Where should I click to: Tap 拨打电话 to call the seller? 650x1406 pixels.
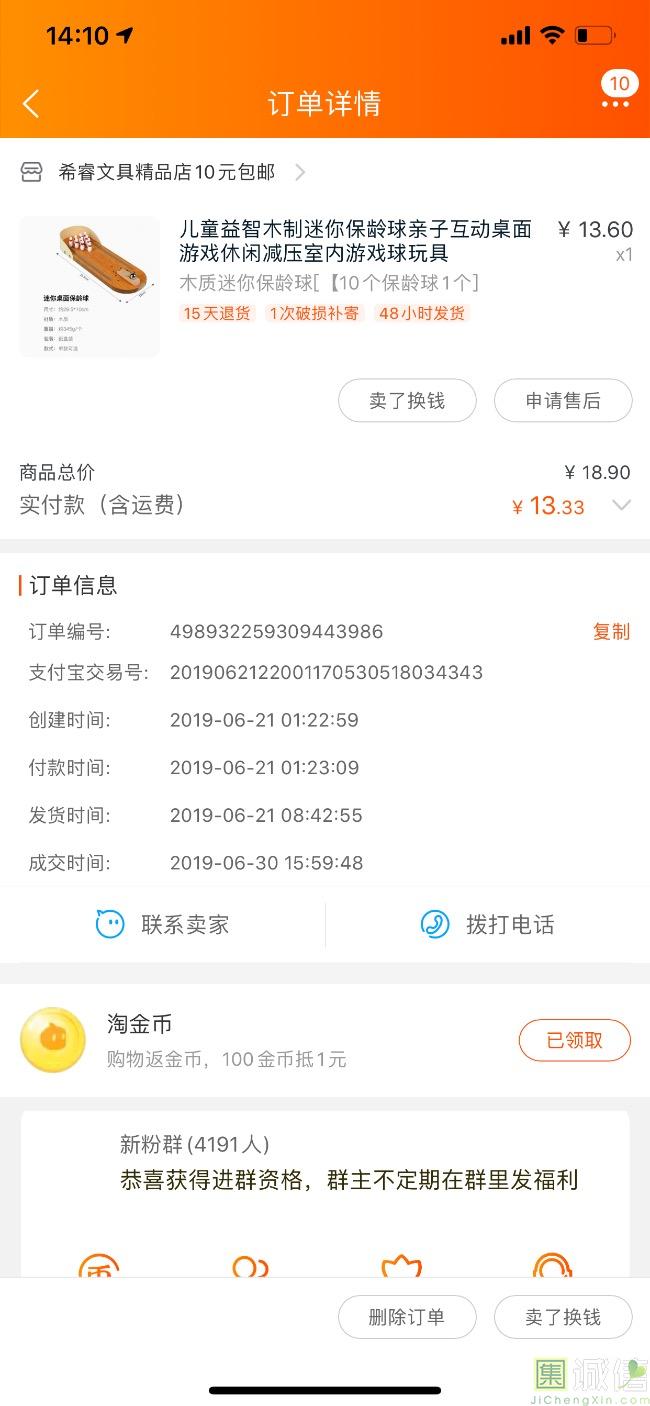pos(488,925)
